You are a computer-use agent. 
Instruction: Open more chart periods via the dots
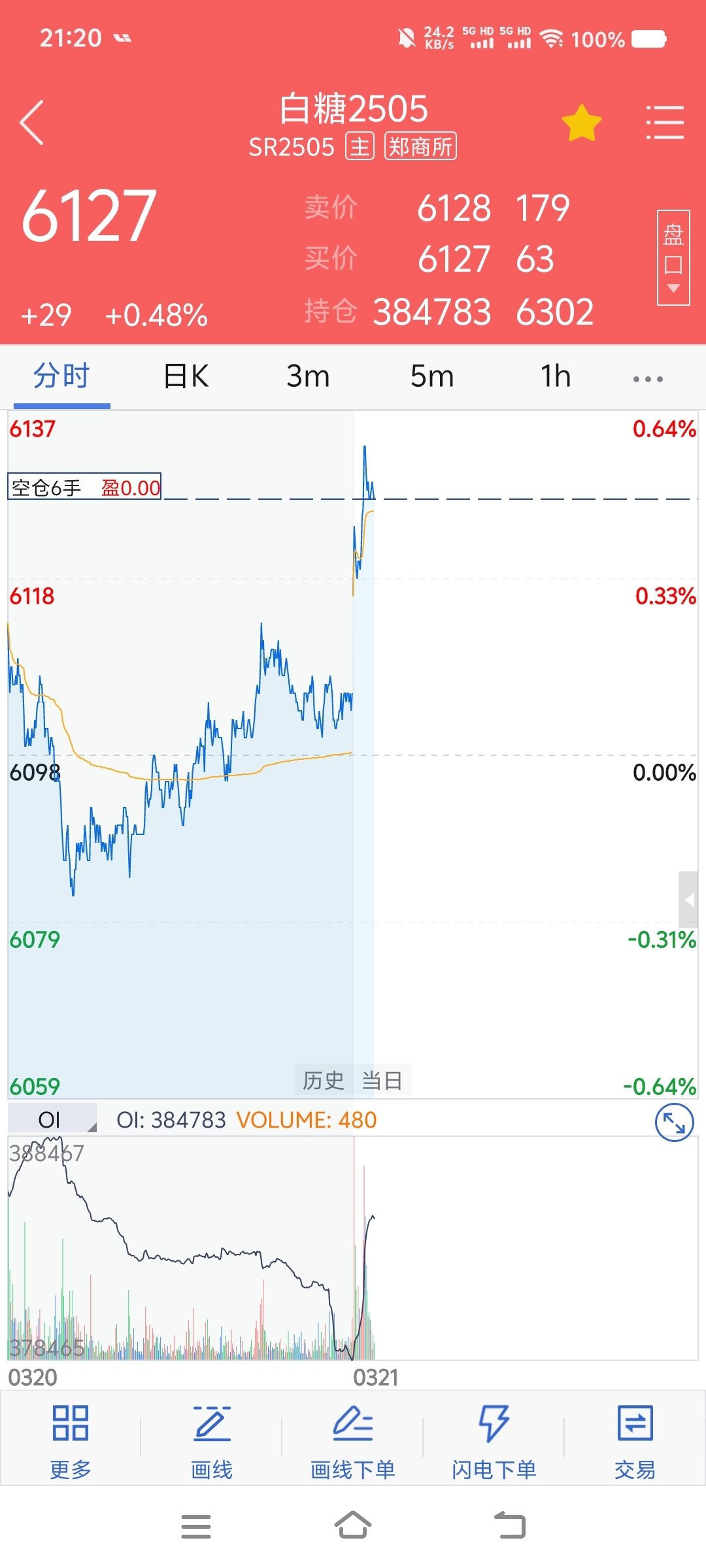click(648, 379)
